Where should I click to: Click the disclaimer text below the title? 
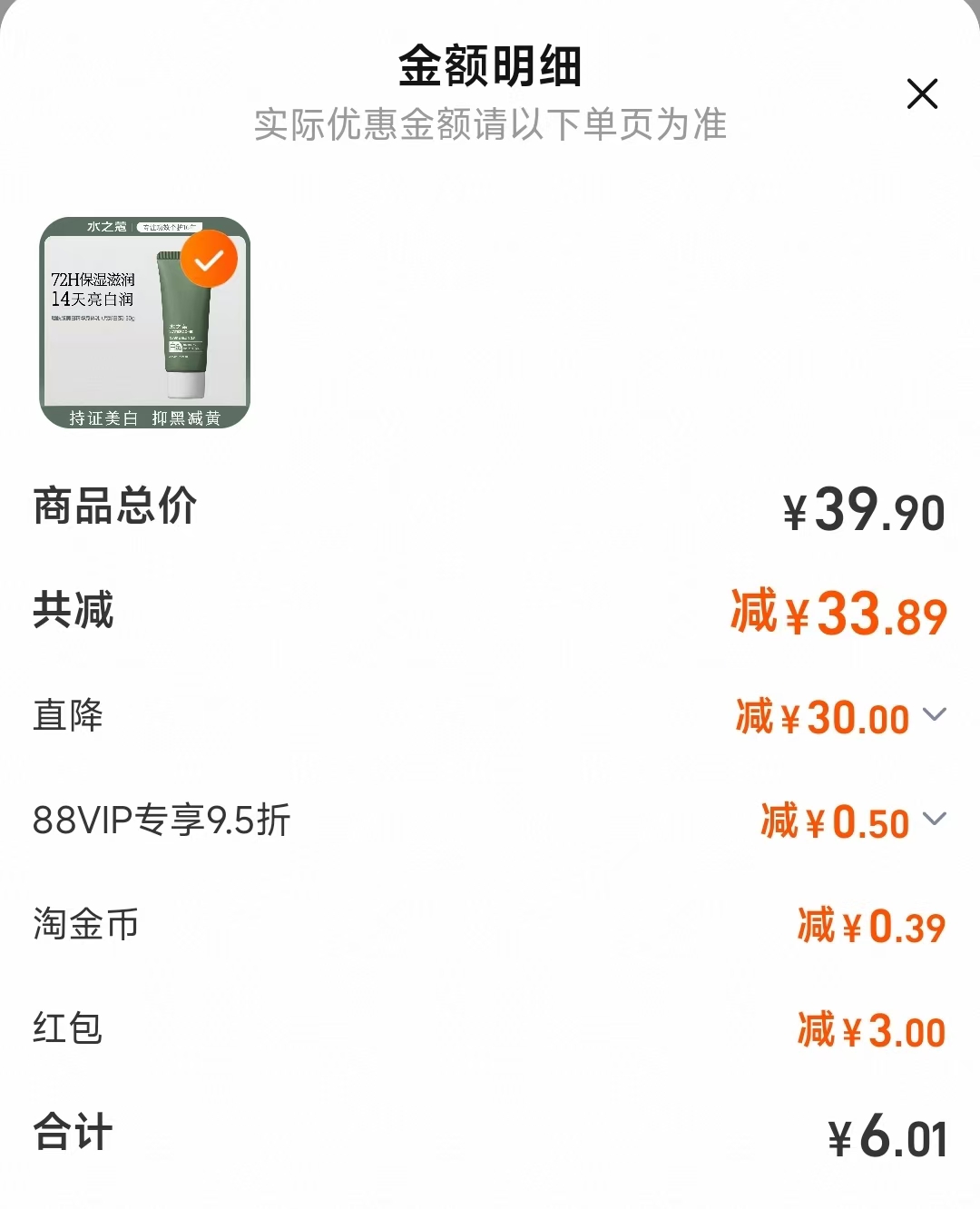[490, 126]
